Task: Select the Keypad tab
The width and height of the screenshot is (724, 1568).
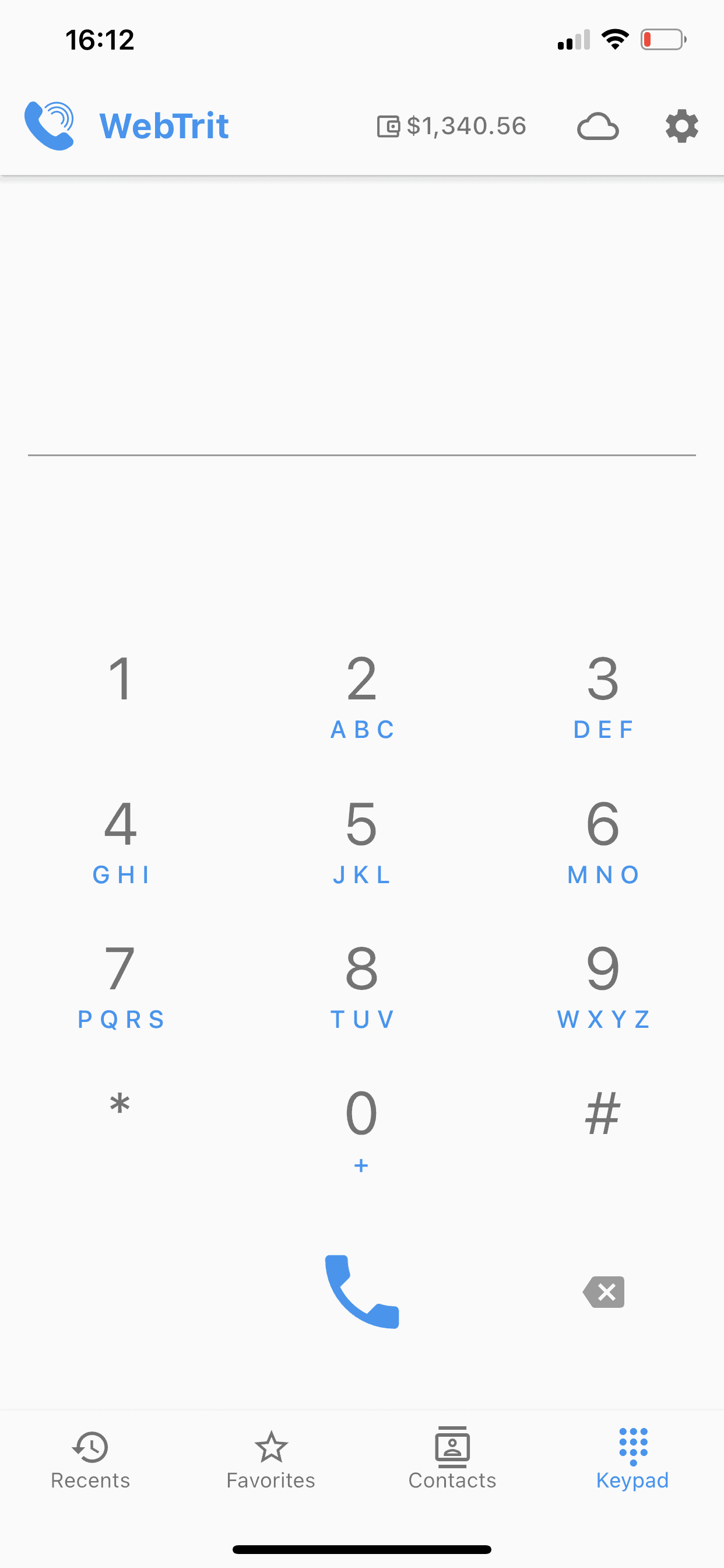Action: tap(632, 1458)
